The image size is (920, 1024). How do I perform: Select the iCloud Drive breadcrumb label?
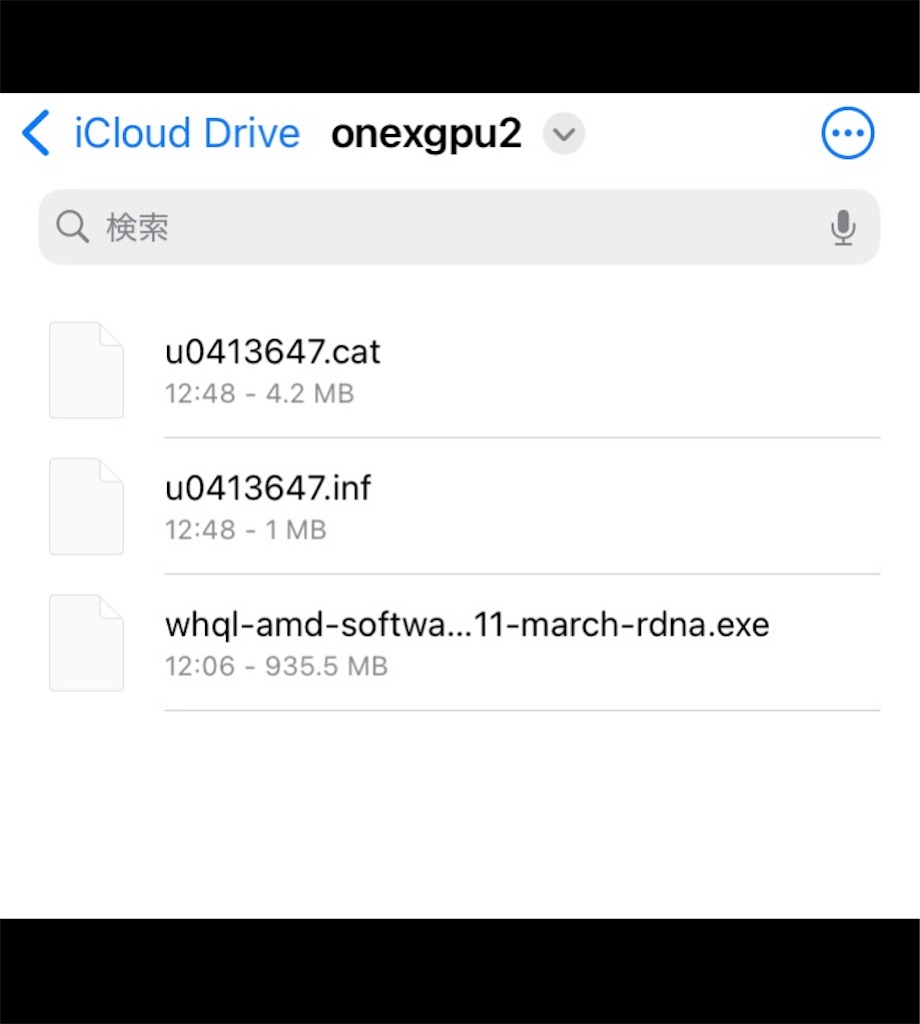(x=186, y=132)
